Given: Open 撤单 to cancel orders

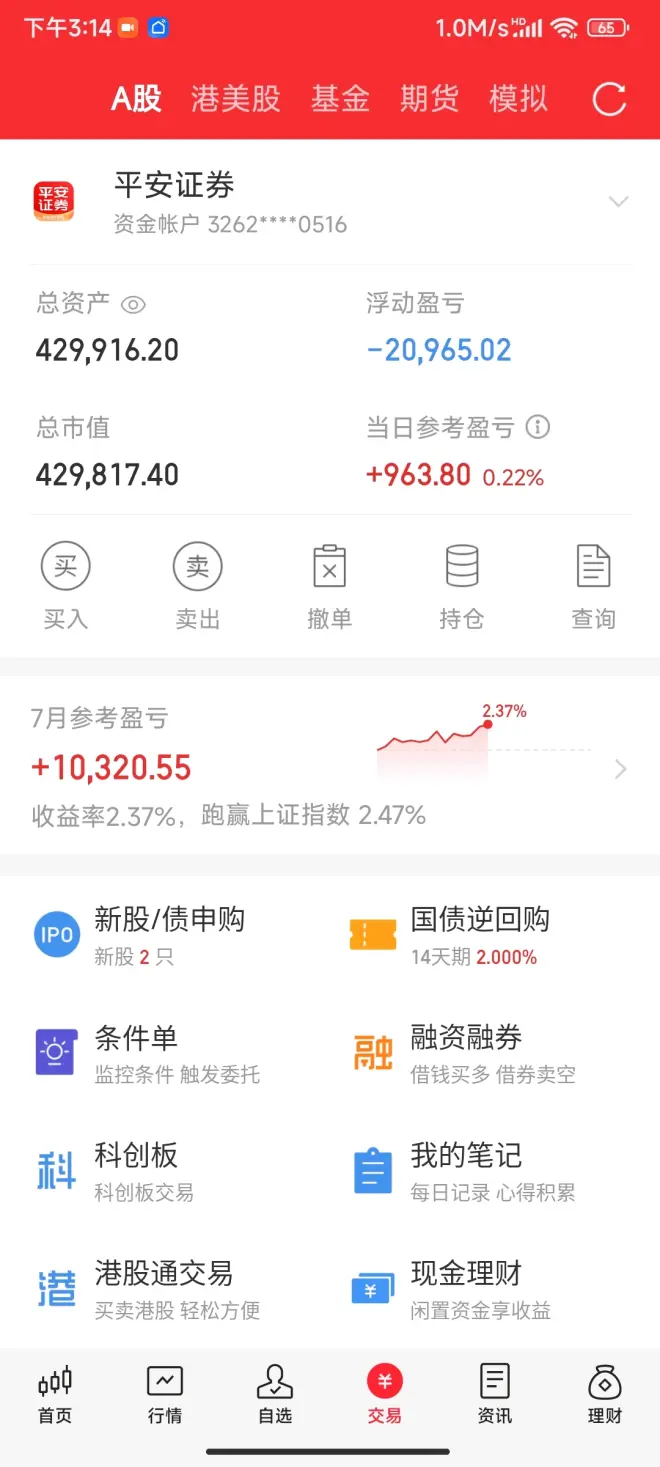Looking at the screenshot, I should point(329,586).
